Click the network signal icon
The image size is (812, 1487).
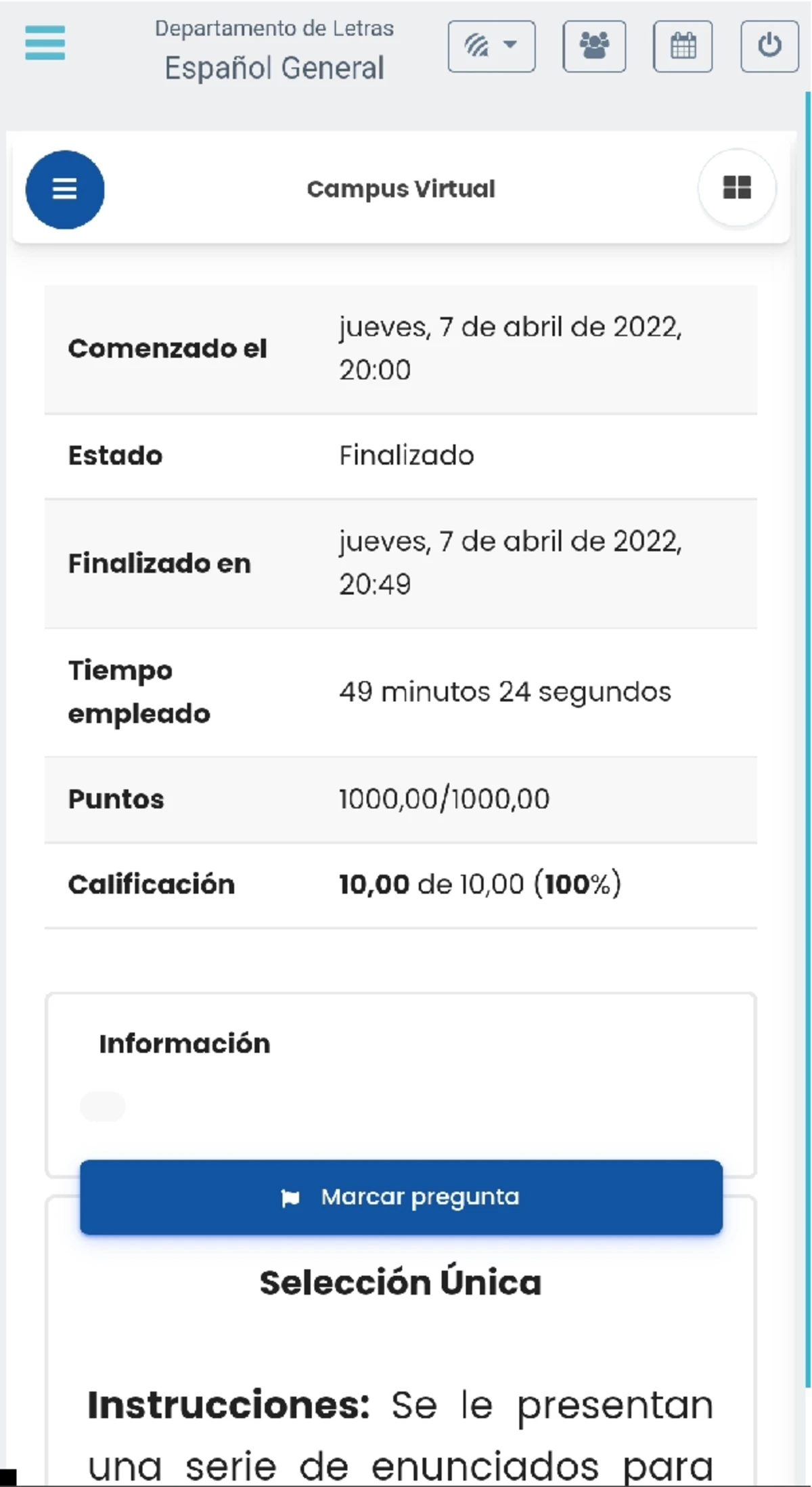click(476, 43)
